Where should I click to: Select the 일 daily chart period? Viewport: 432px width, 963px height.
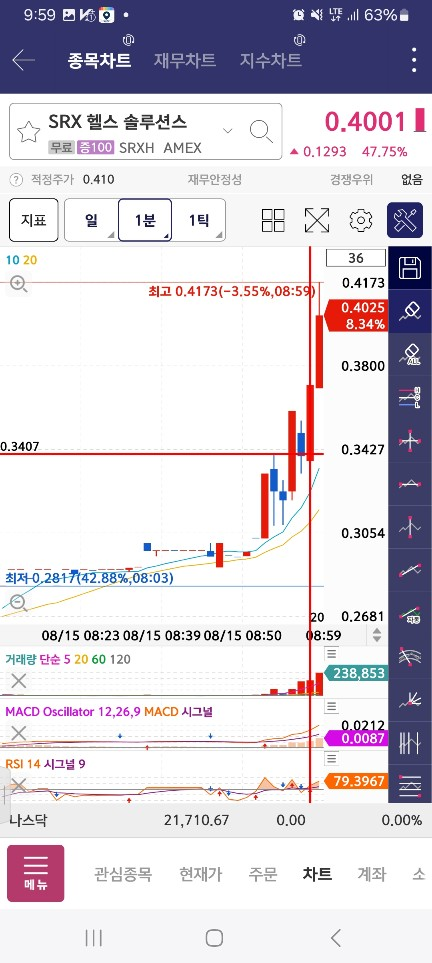click(x=91, y=220)
